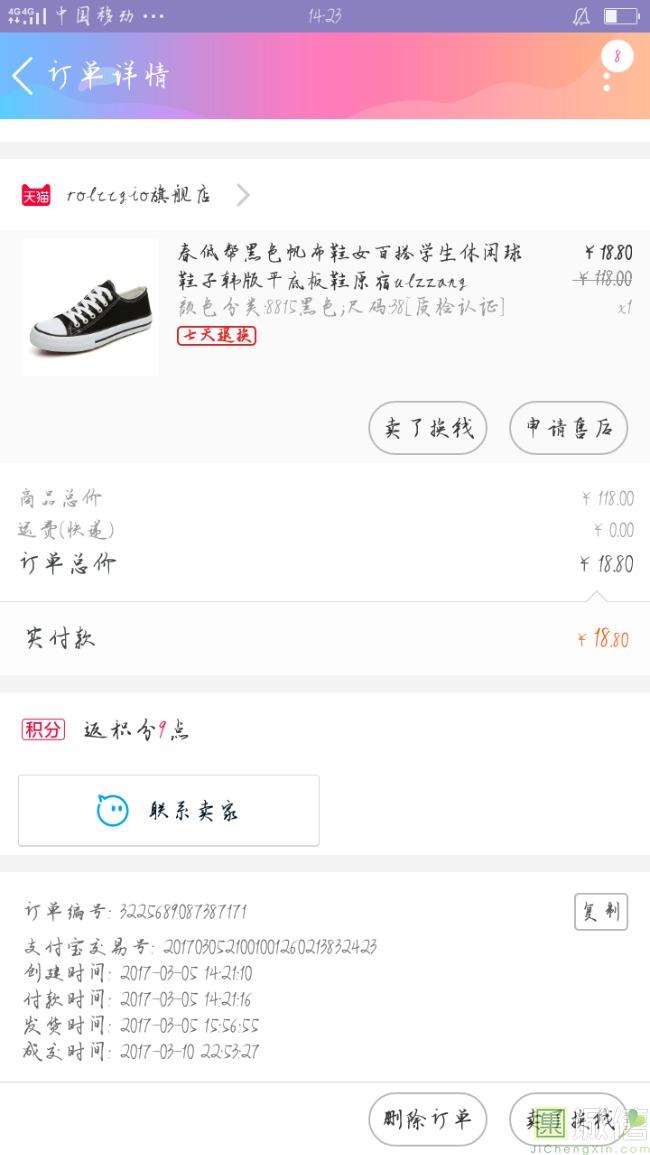Go back from the 订单详情 page
The image size is (650, 1155).
tap(24, 76)
